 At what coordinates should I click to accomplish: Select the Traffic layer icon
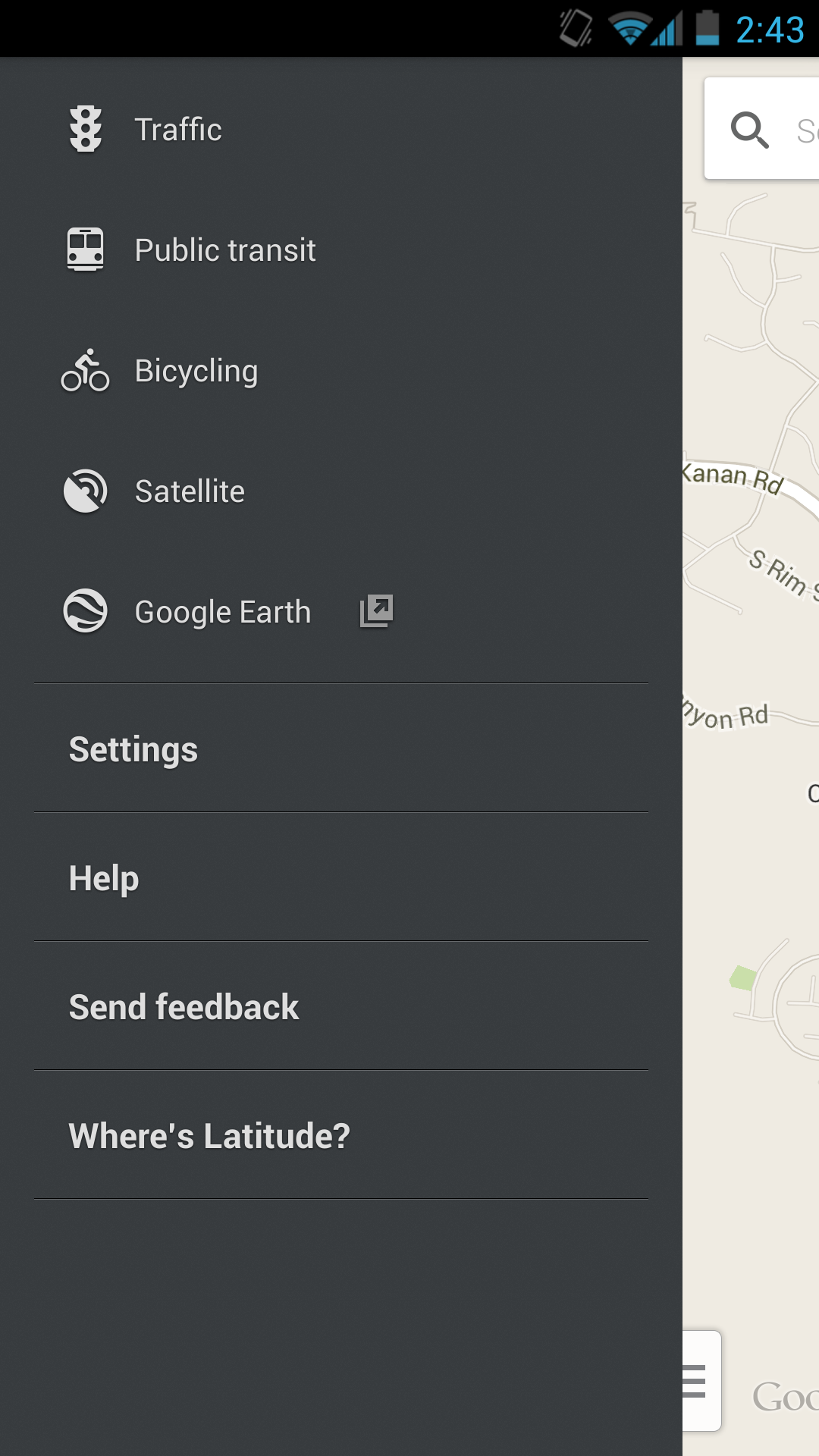[86, 128]
